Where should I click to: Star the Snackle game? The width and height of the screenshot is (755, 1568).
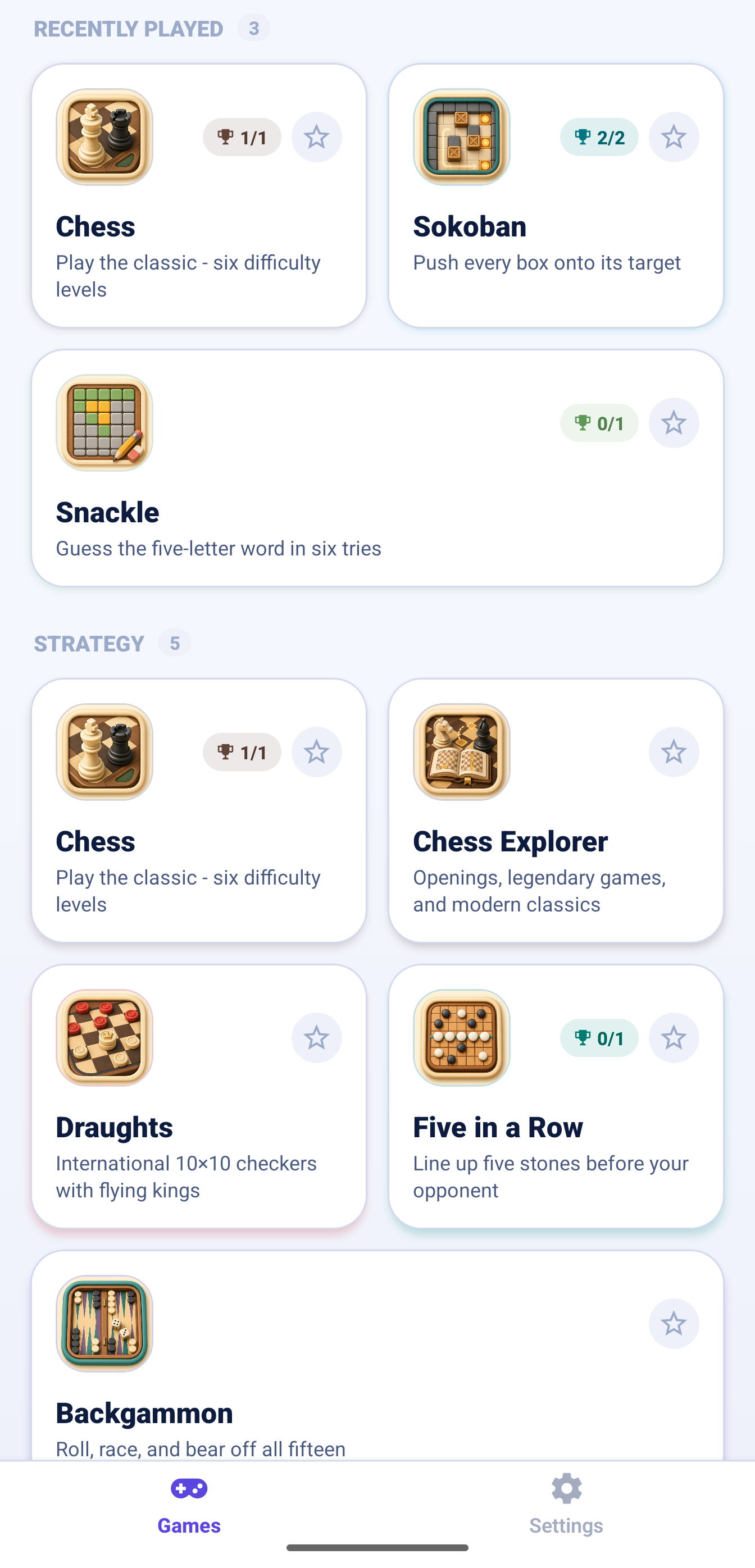click(674, 423)
